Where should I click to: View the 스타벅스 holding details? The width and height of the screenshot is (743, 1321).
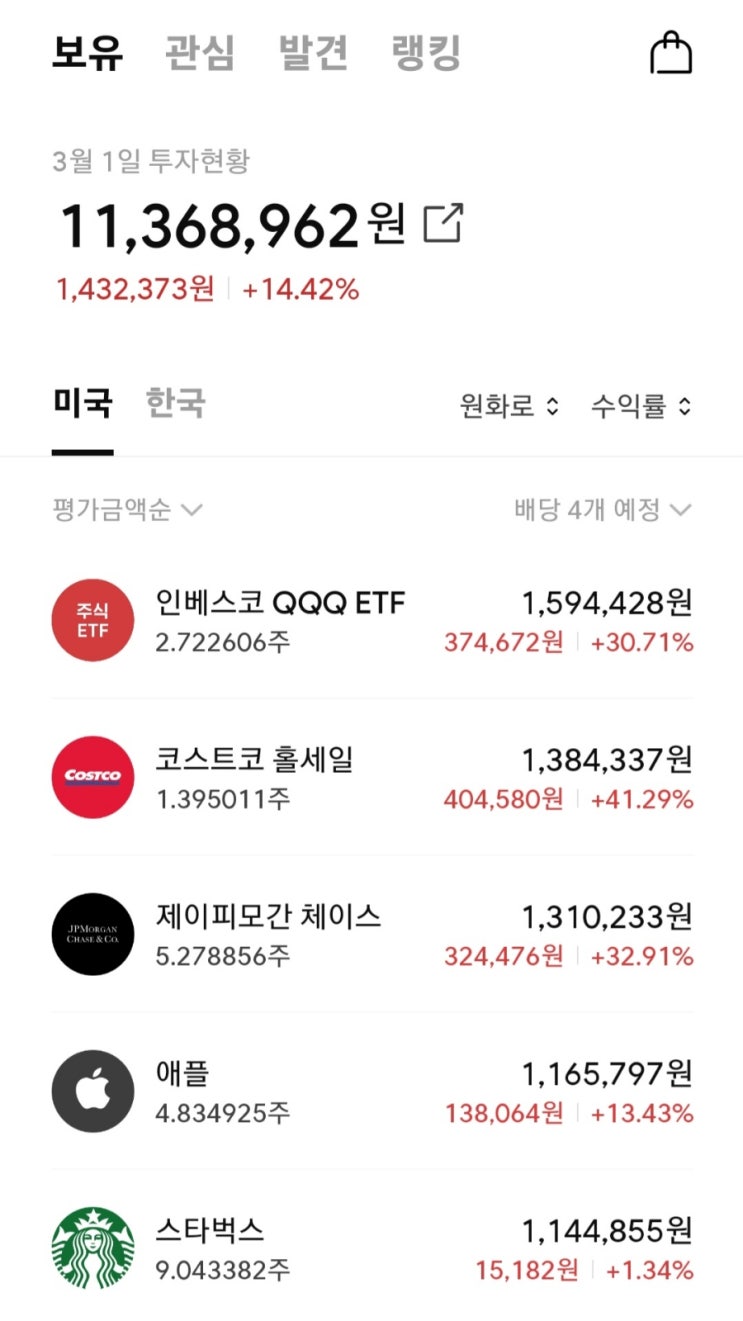[x=372, y=1248]
